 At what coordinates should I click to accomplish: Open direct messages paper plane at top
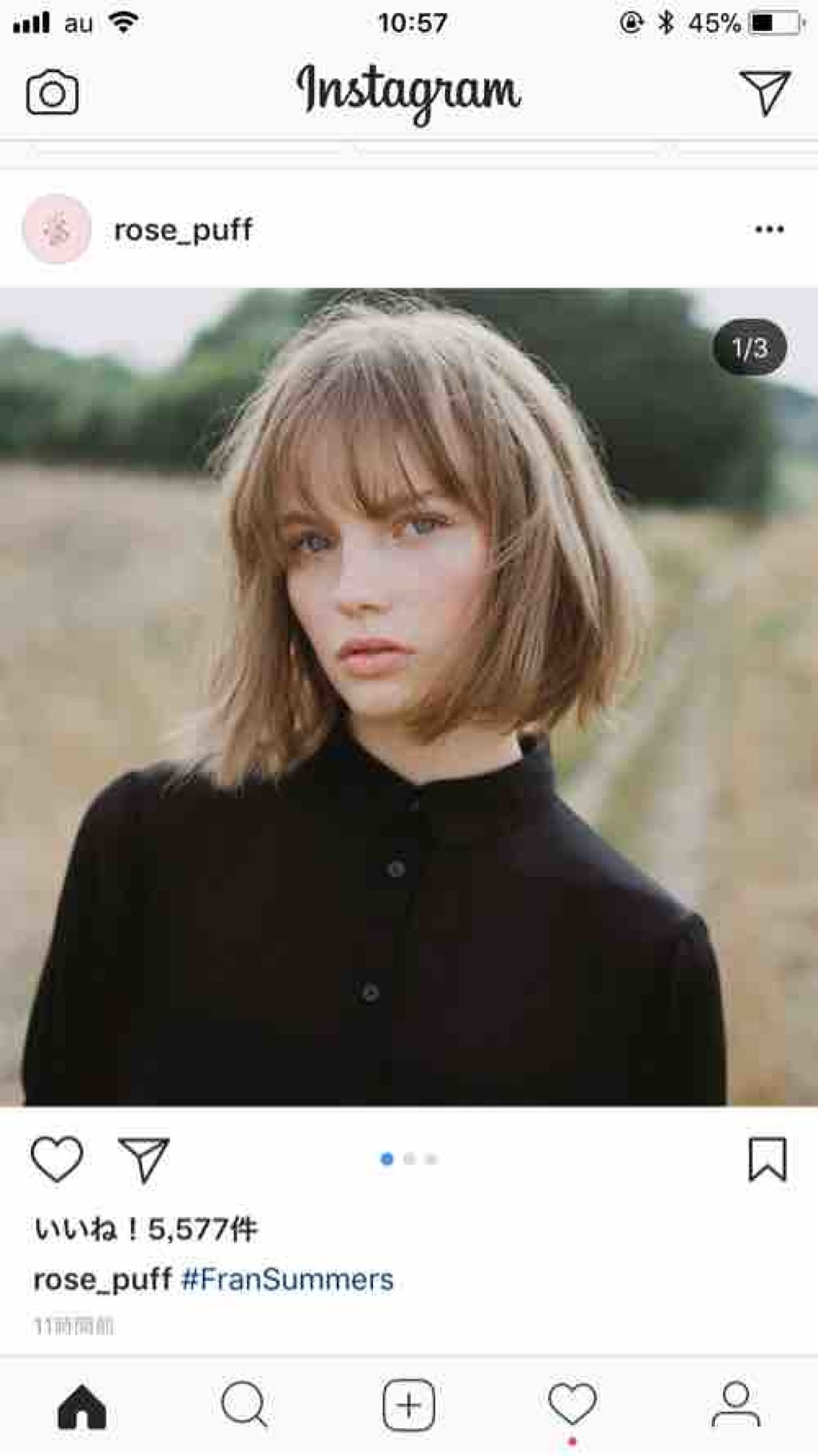764,93
